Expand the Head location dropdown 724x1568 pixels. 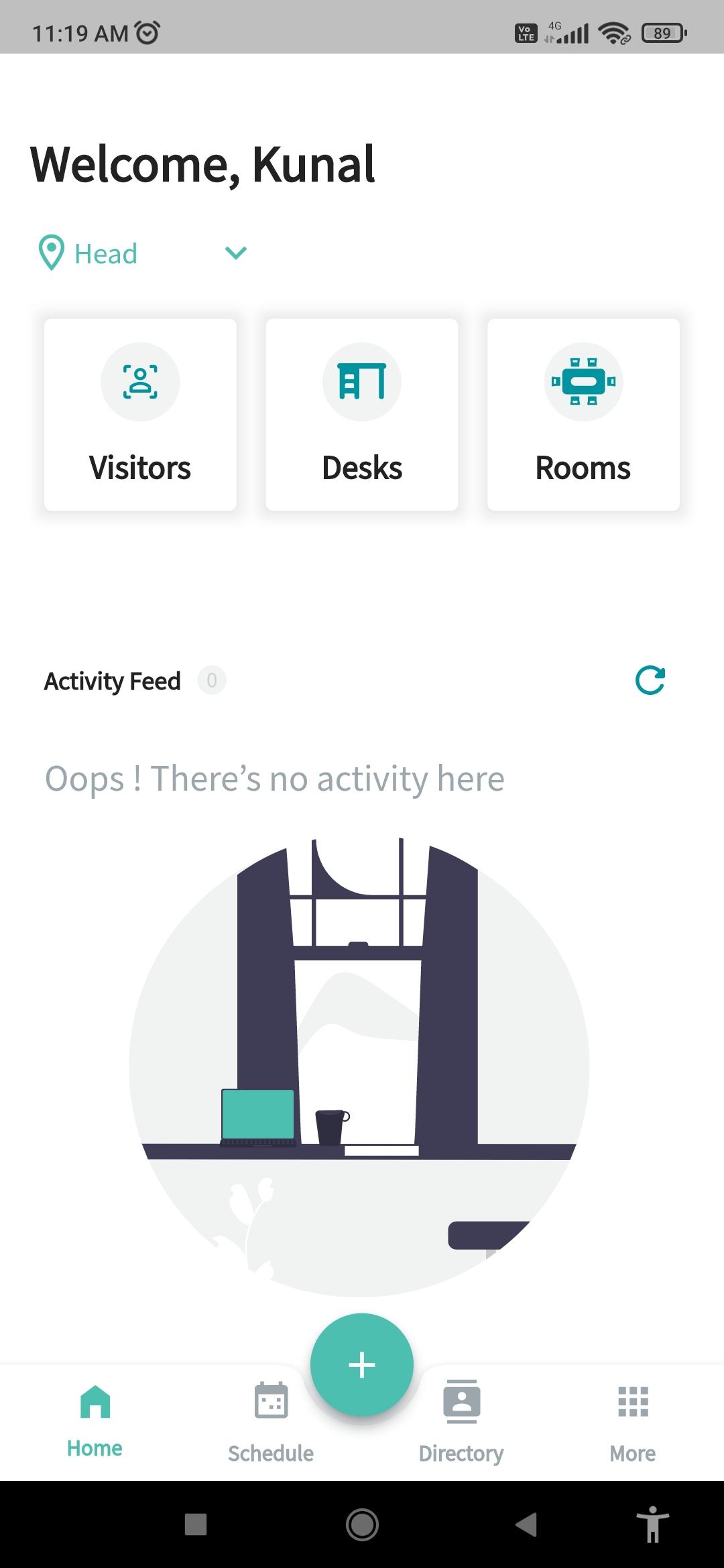[x=235, y=253]
